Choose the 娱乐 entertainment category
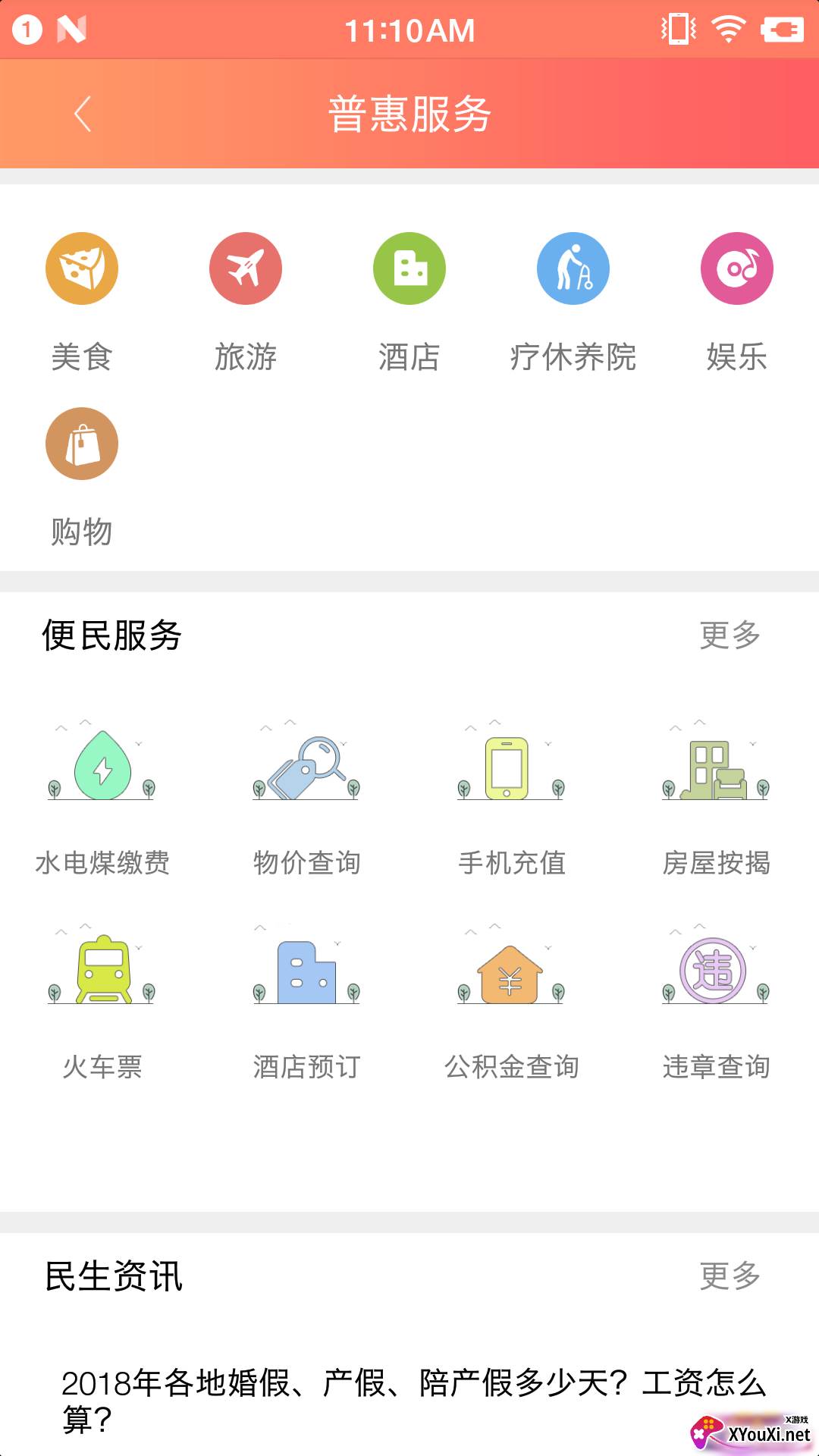The width and height of the screenshot is (819, 1456). [737, 302]
